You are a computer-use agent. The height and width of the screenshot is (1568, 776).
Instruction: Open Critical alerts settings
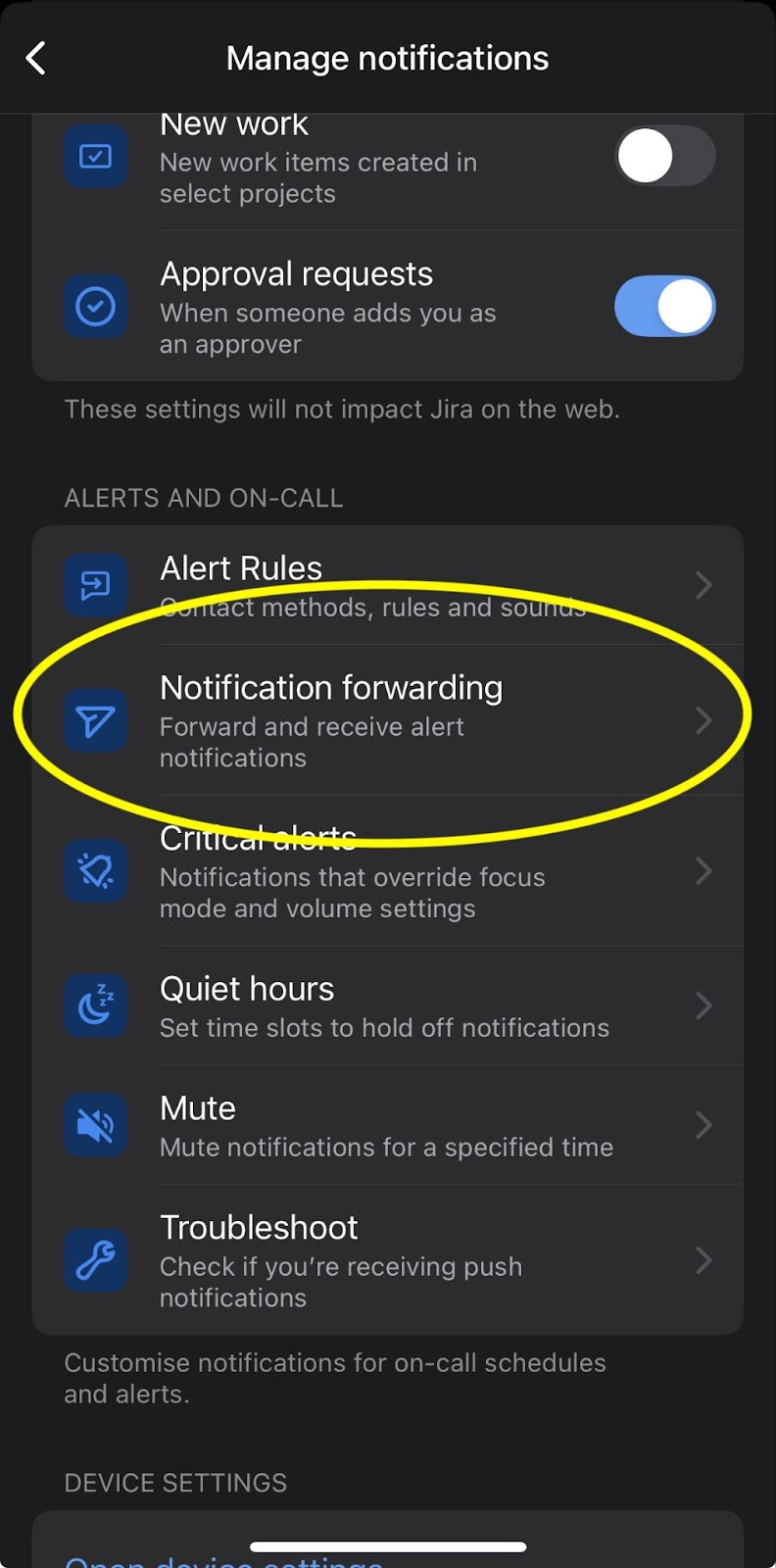388,870
